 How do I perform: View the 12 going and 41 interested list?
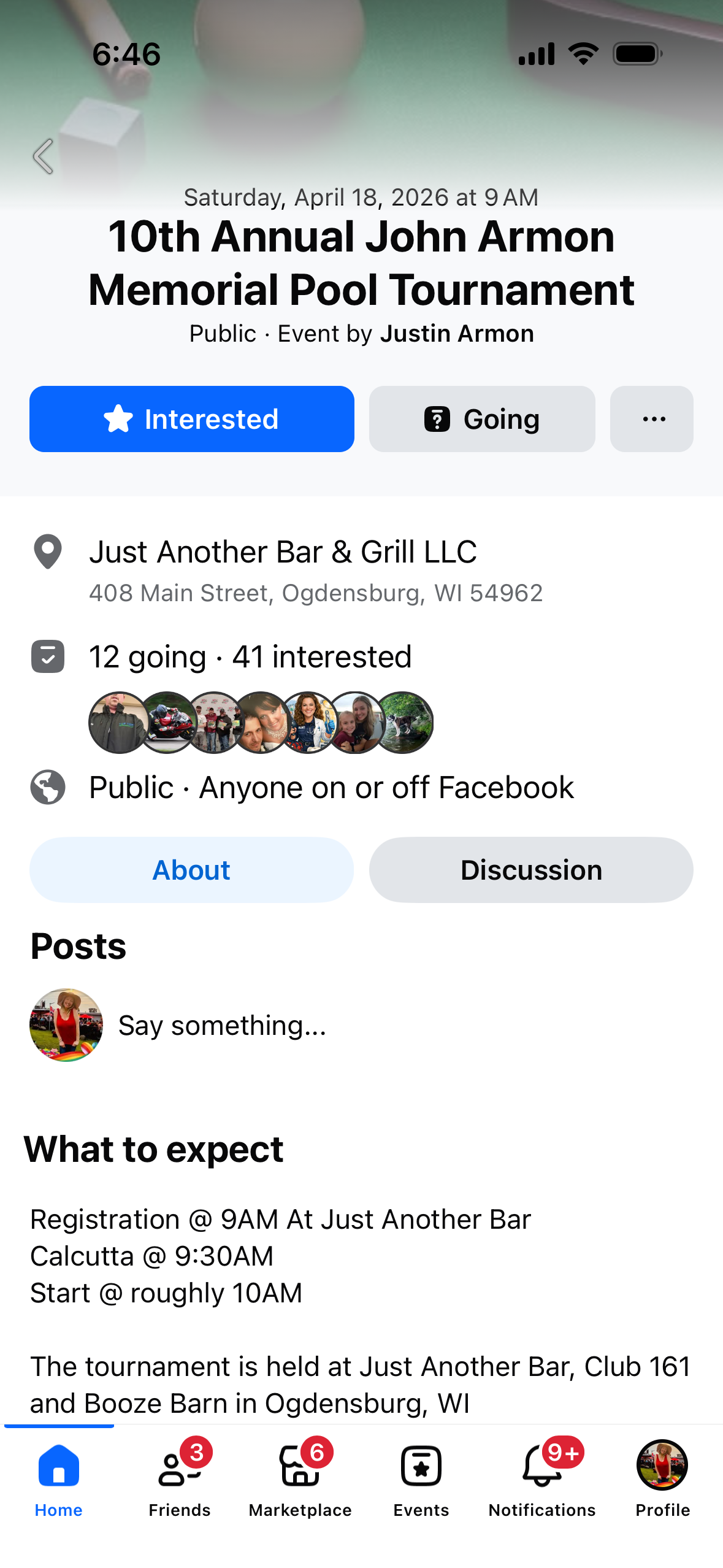pyautogui.click(x=250, y=657)
